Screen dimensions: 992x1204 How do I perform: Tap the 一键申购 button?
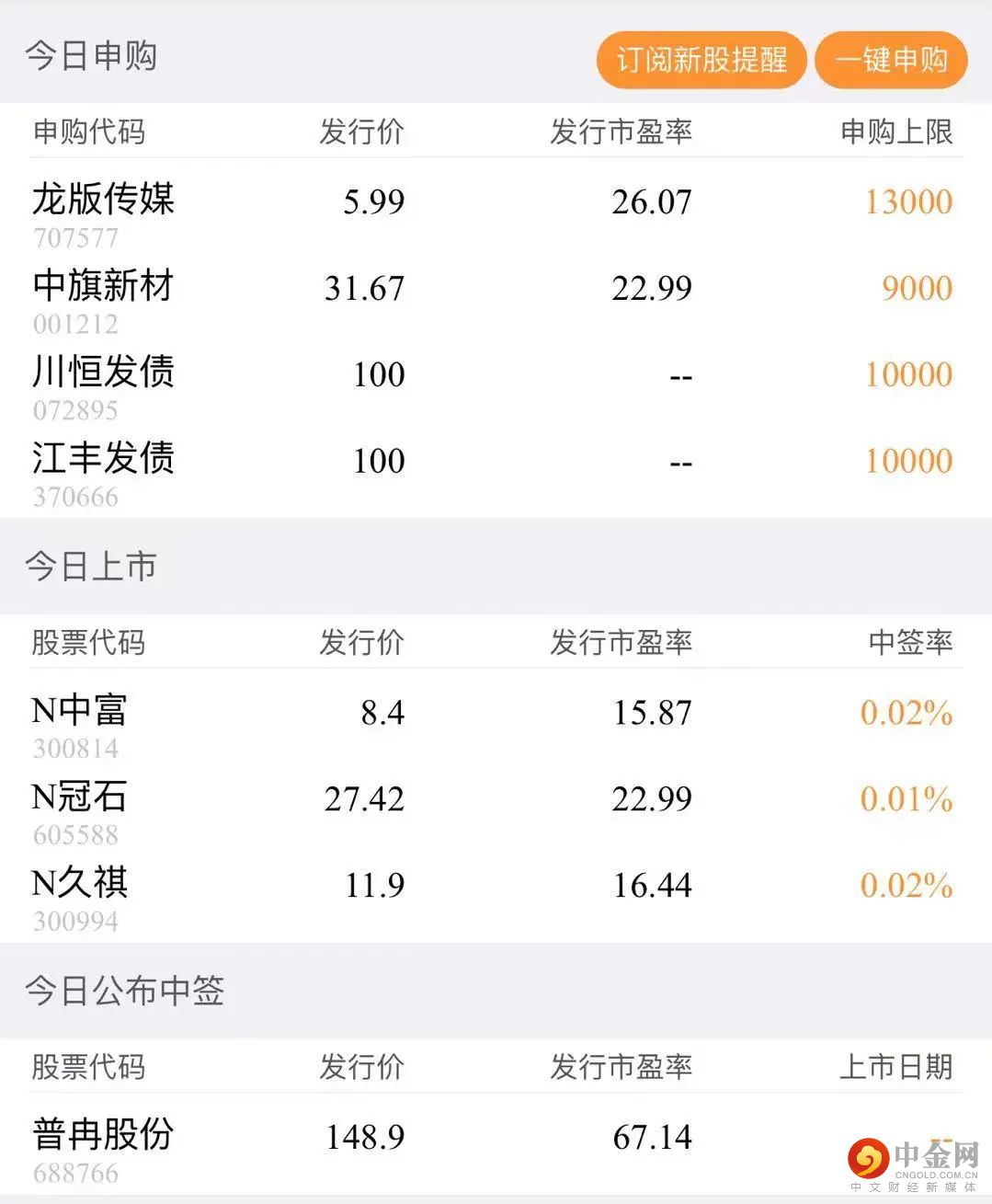891,60
